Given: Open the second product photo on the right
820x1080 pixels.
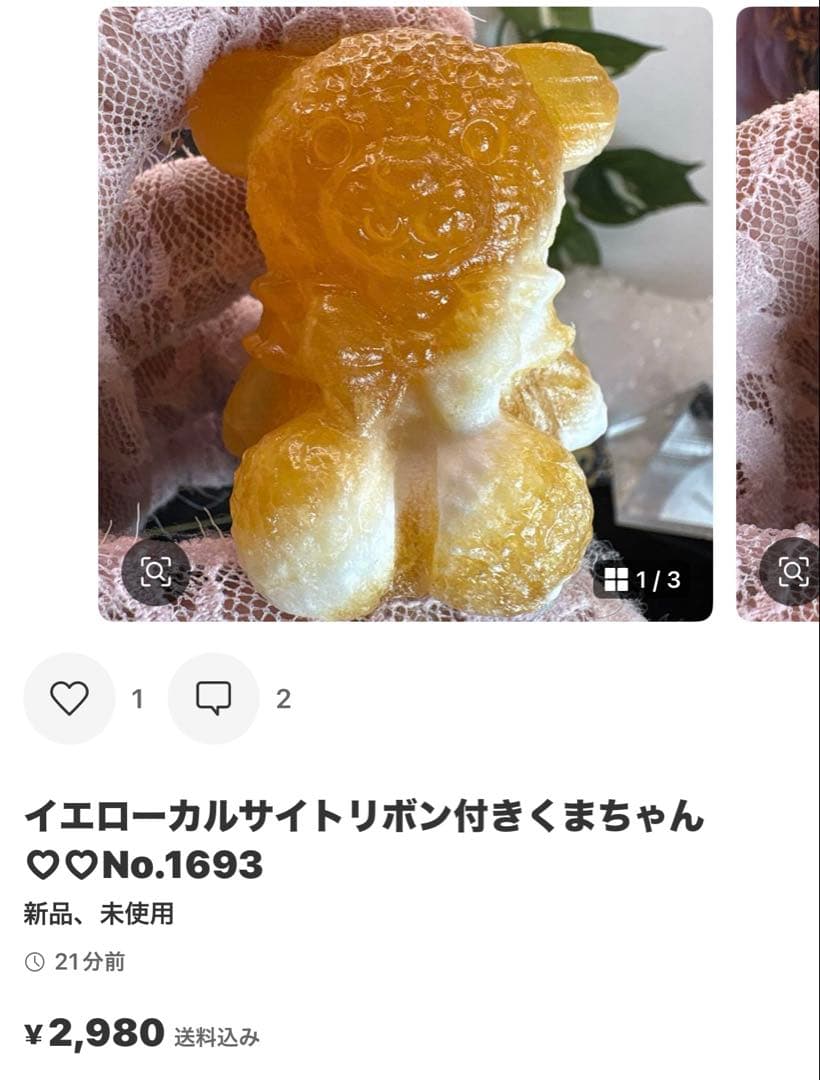Looking at the screenshot, I should 778,300.
